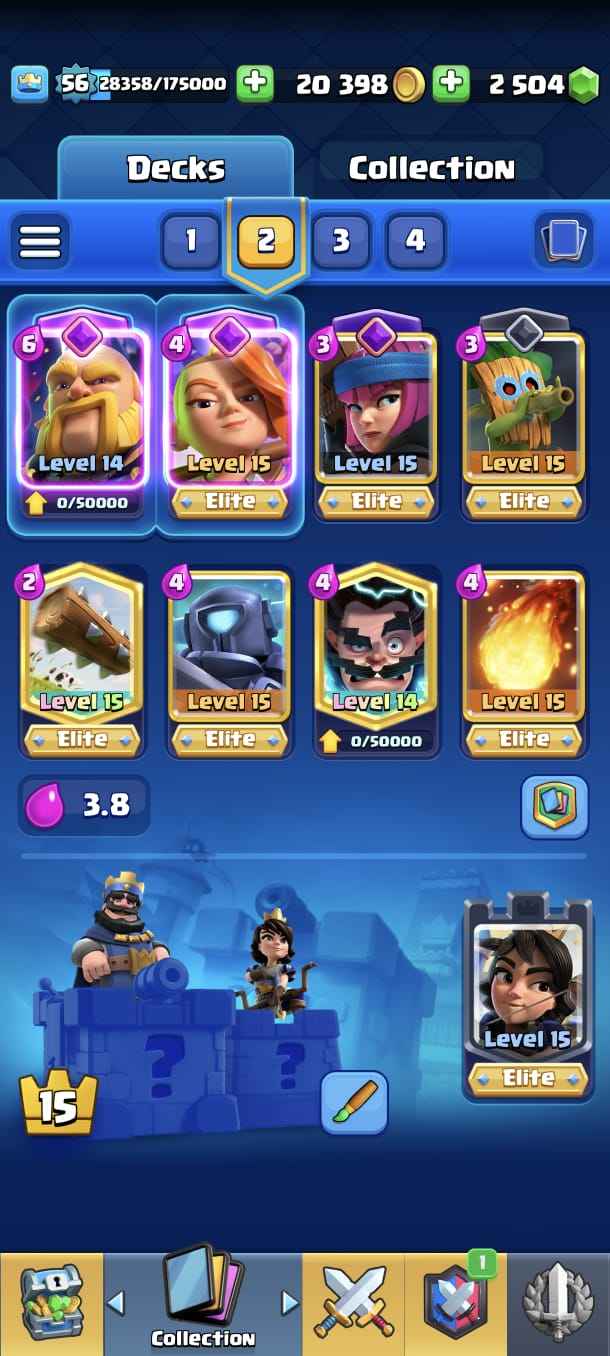Open the copy deck cards icon
610x1356 pixels.
(x=562, y=241)
